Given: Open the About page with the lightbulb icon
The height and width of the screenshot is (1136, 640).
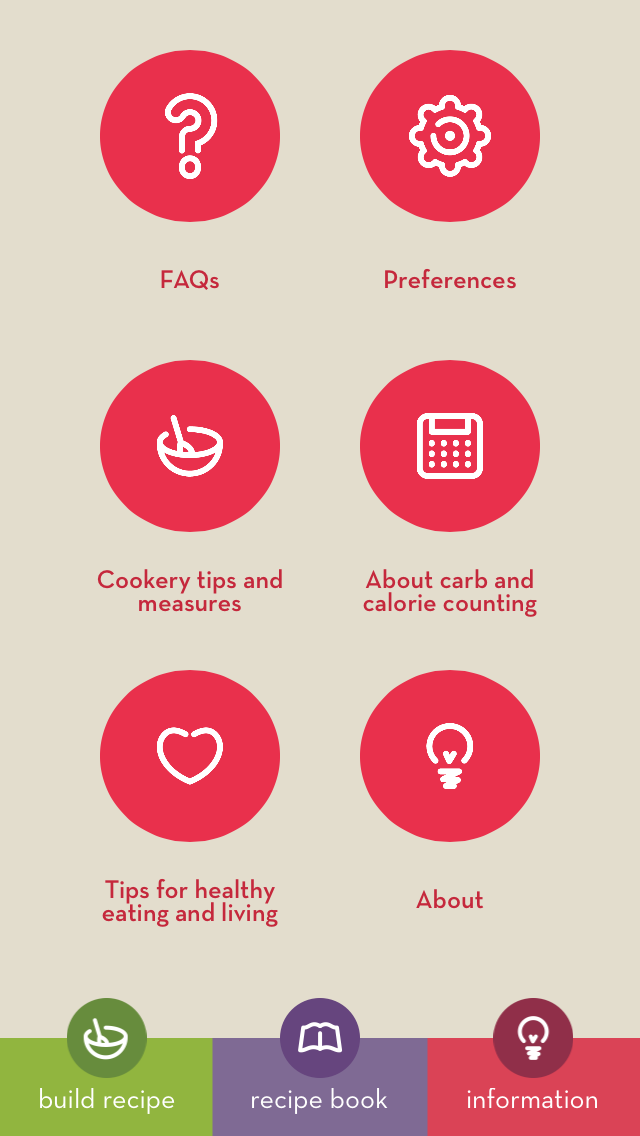Looking at the screenshot, I should coord(449,756).
